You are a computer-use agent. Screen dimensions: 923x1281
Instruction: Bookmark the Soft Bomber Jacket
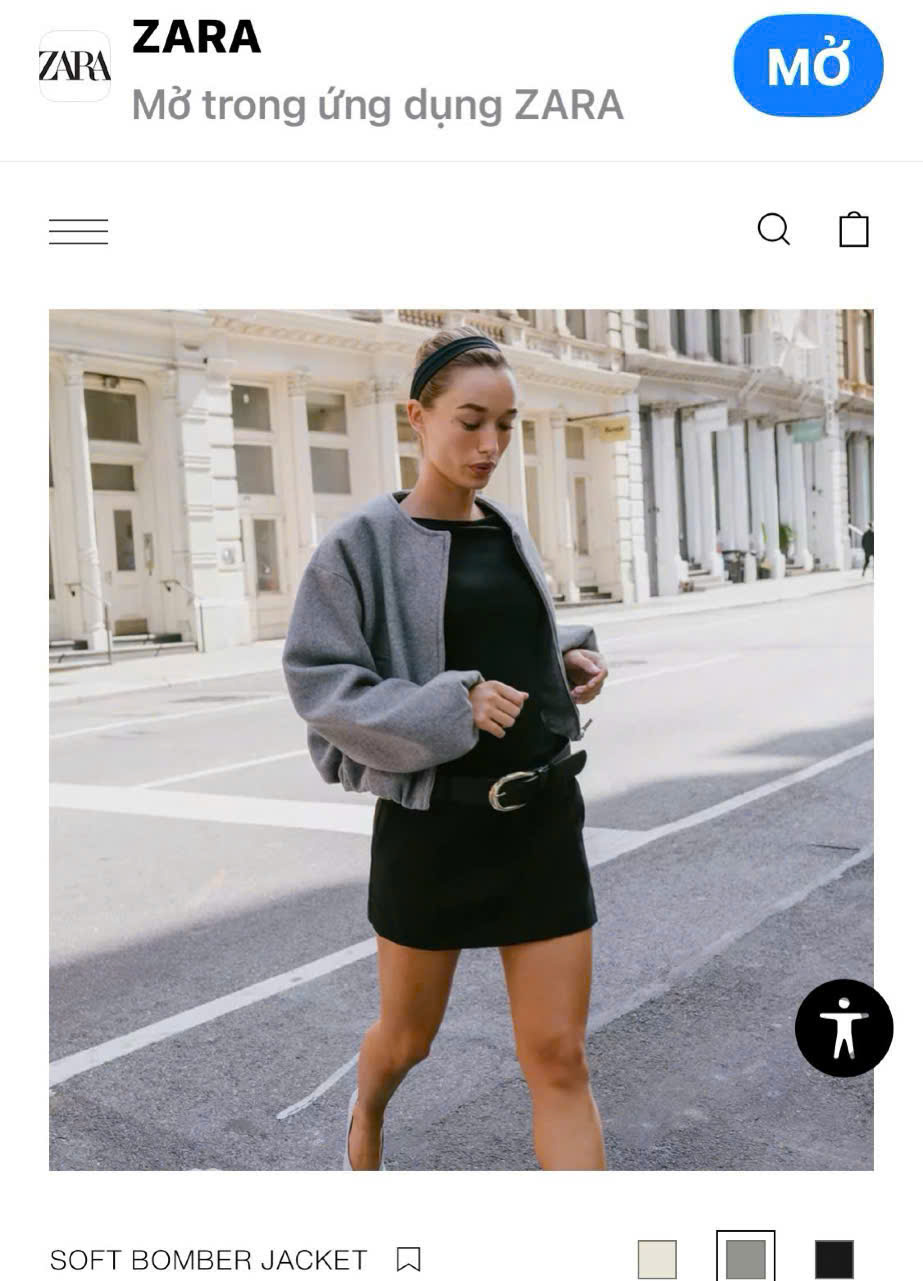(x=408, y=1259)
